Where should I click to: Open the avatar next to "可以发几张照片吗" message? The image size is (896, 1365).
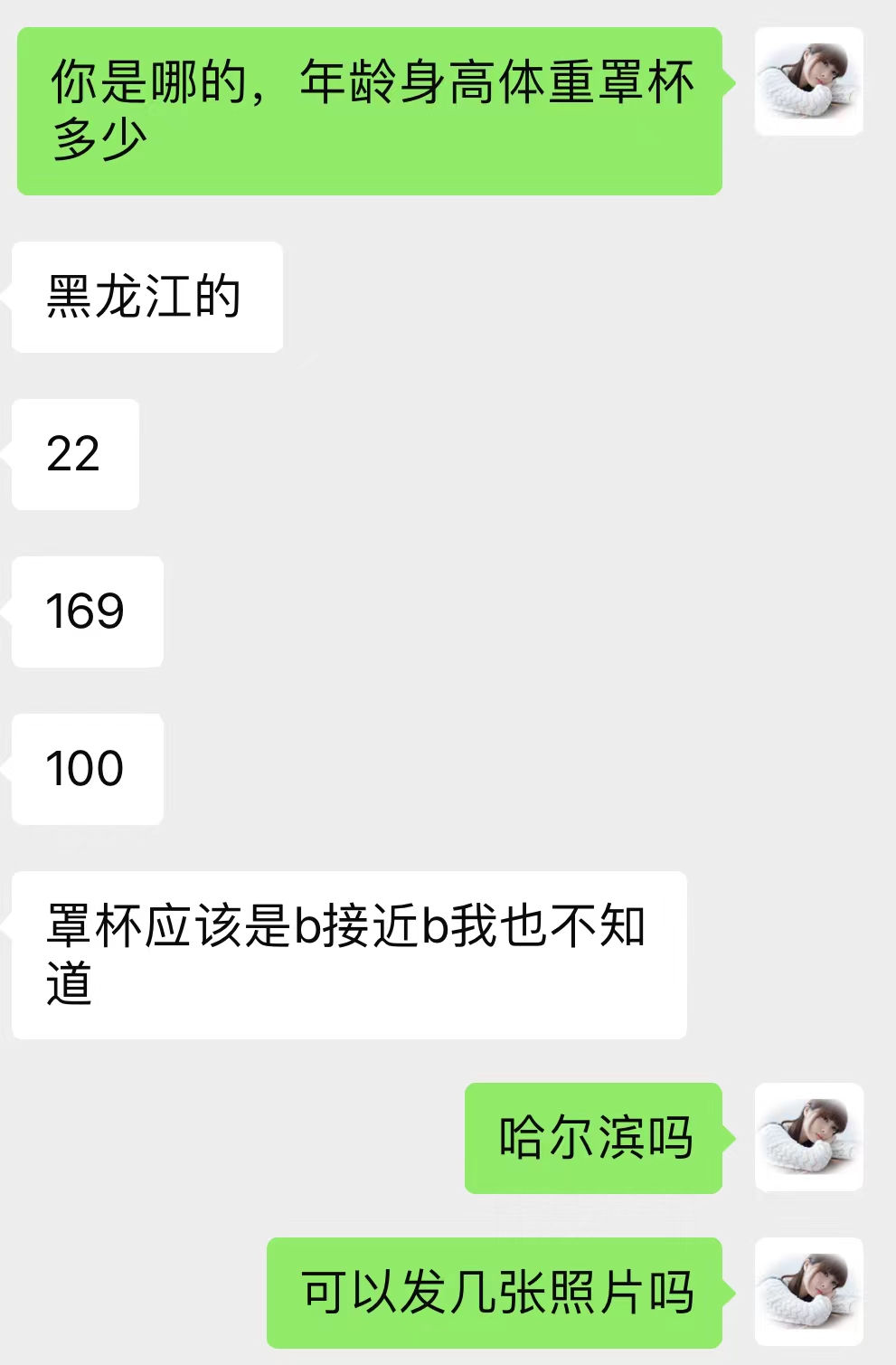point(807,1294)
